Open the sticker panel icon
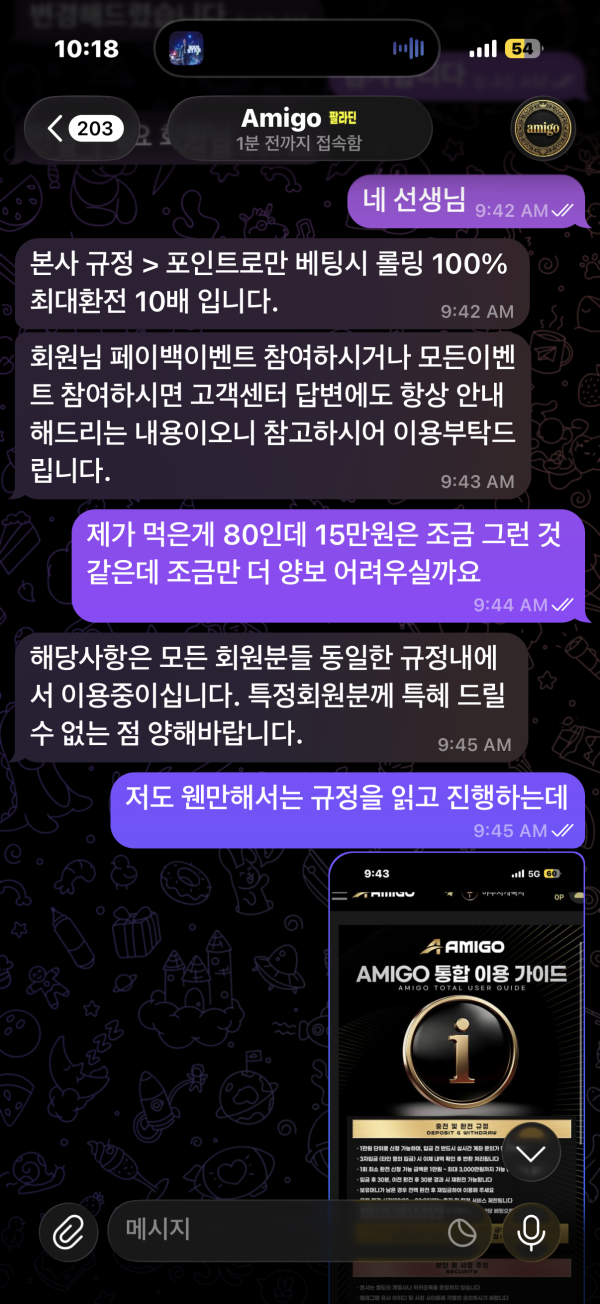Screen dimensions: 600x1304 pyautogui.click(x=461, y=1232)
